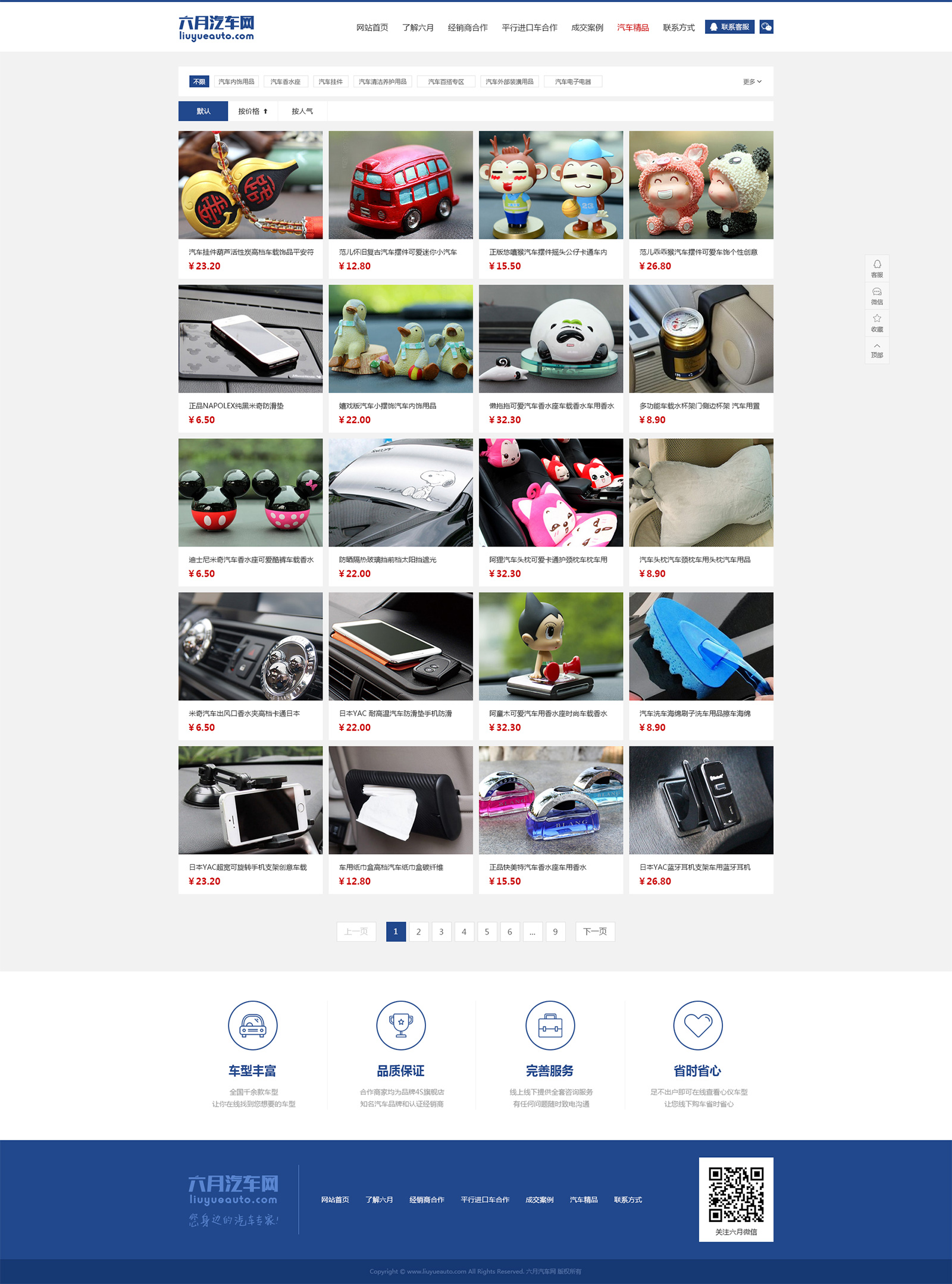952x1284 pixels.
Task: Expand the 更多 category dropdown
Action: (751, 82)
